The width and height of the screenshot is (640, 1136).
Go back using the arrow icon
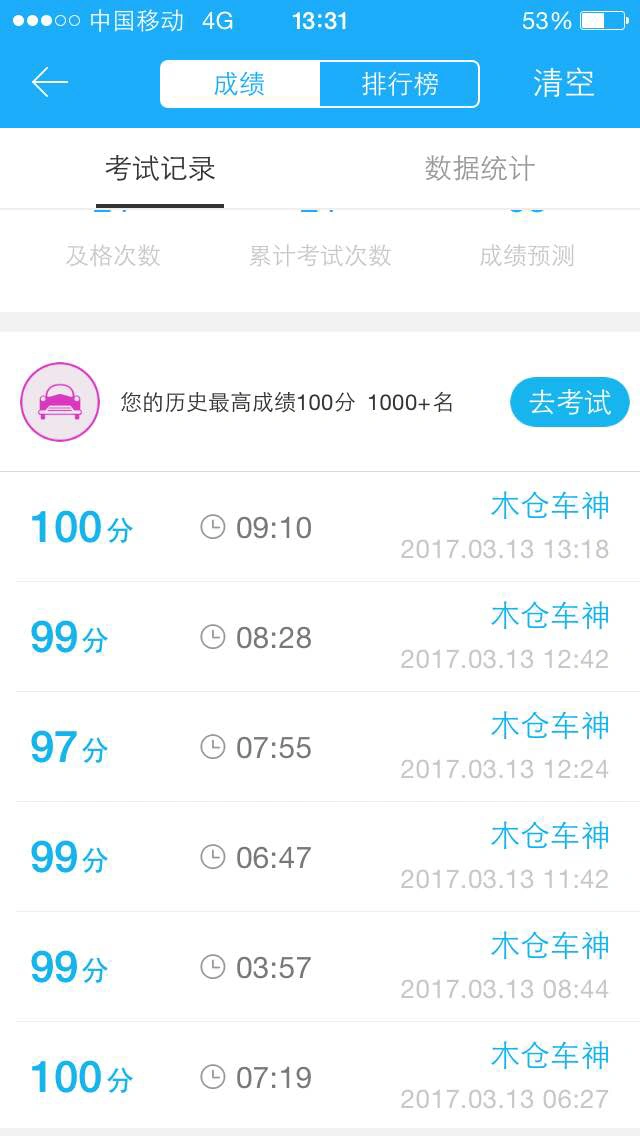point(49,83)
